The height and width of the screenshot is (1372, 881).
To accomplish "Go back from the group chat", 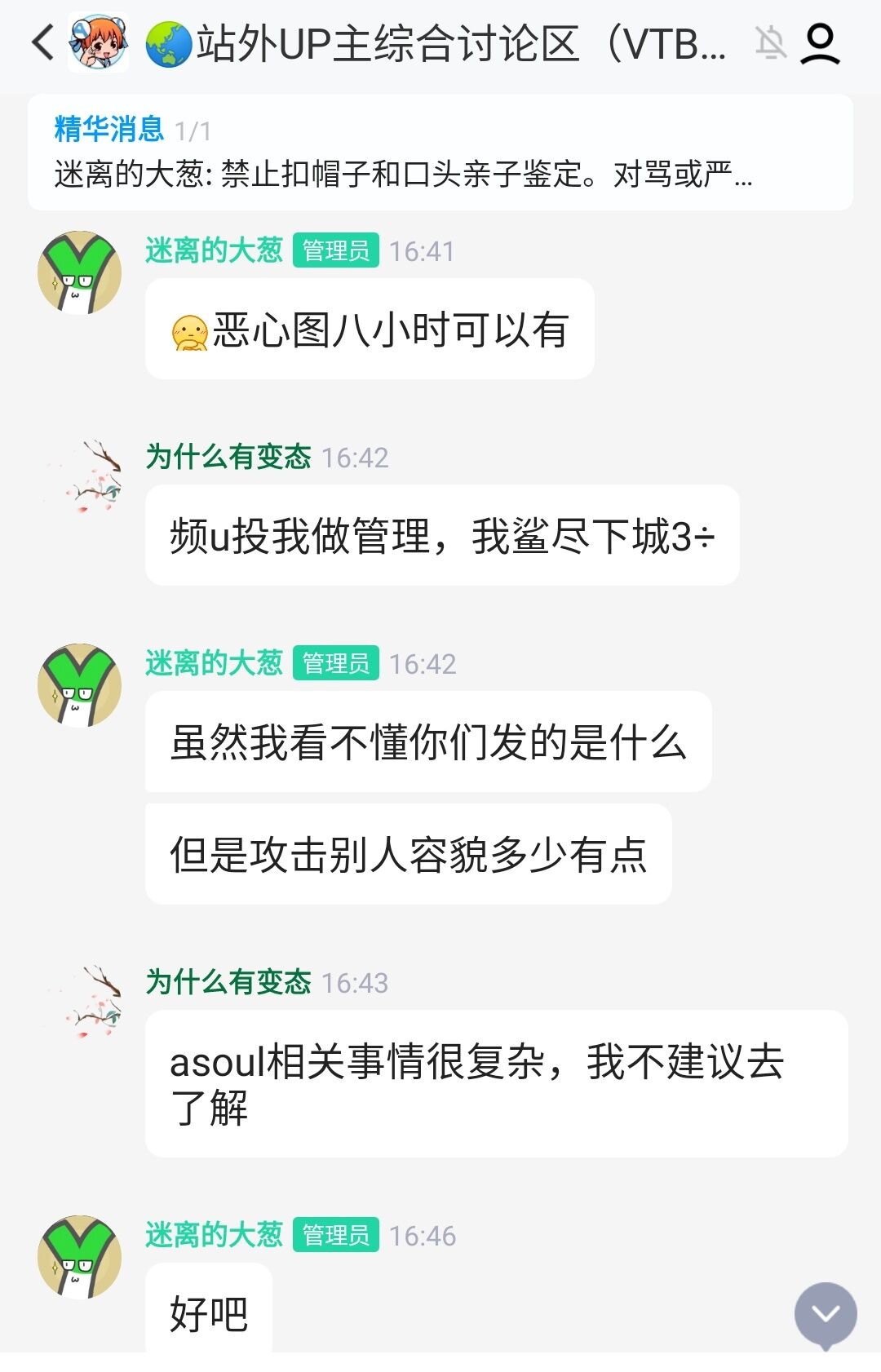I will pos(42,42).
